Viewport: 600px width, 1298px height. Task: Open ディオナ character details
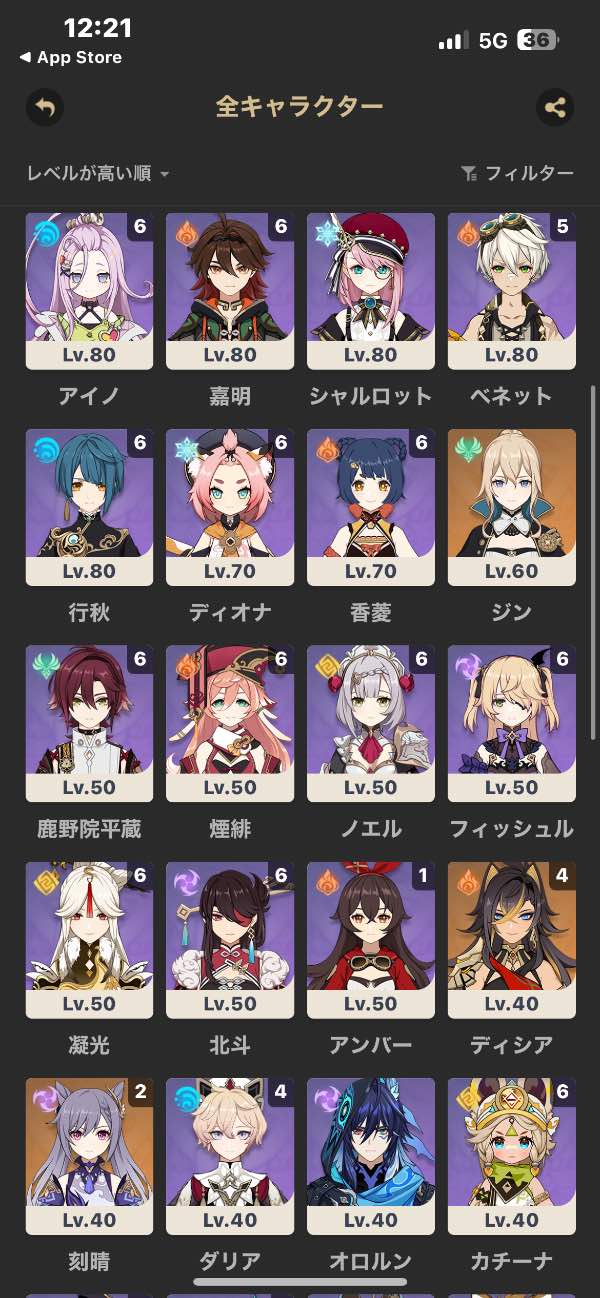pos(230,507)
